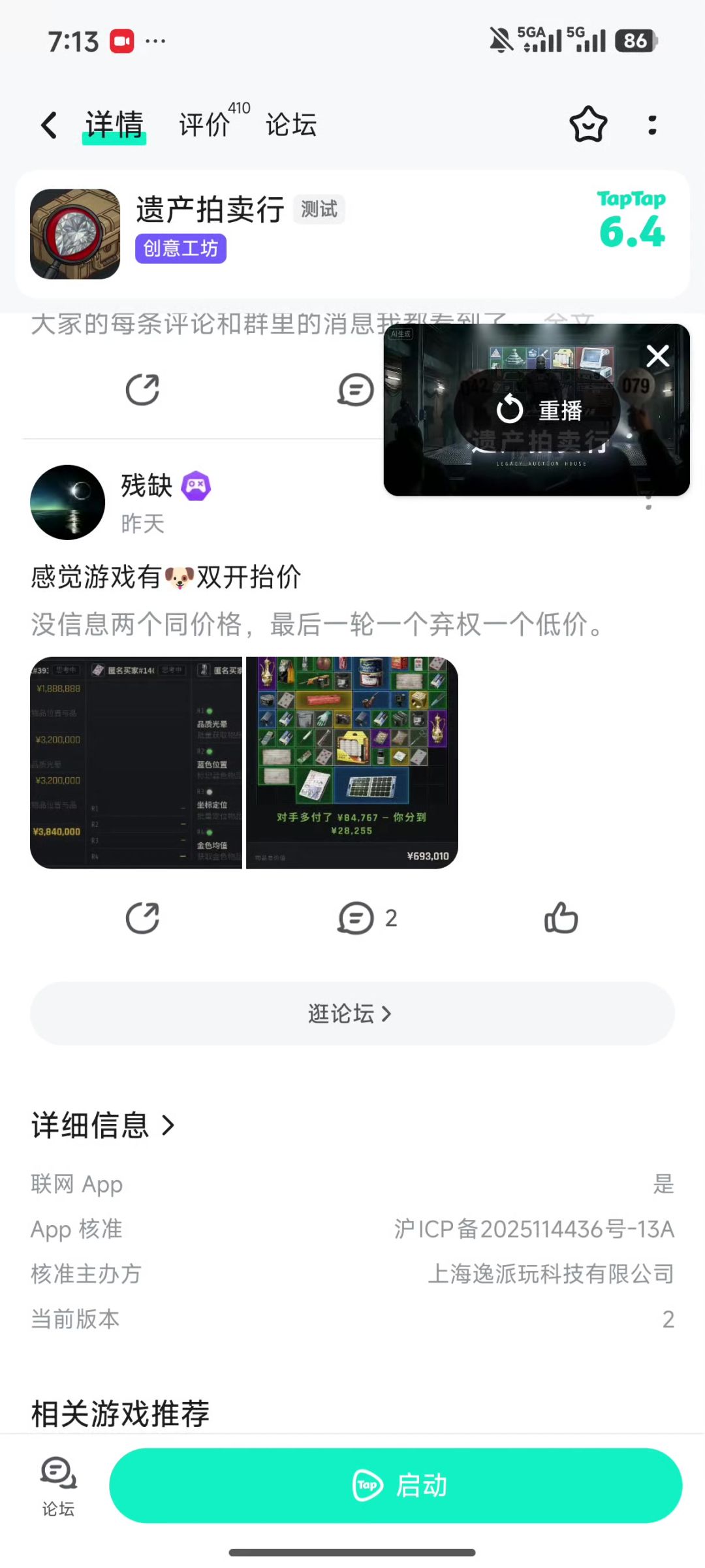
Task: Open comments on the post above 残缺's
Action: point(356,391)
